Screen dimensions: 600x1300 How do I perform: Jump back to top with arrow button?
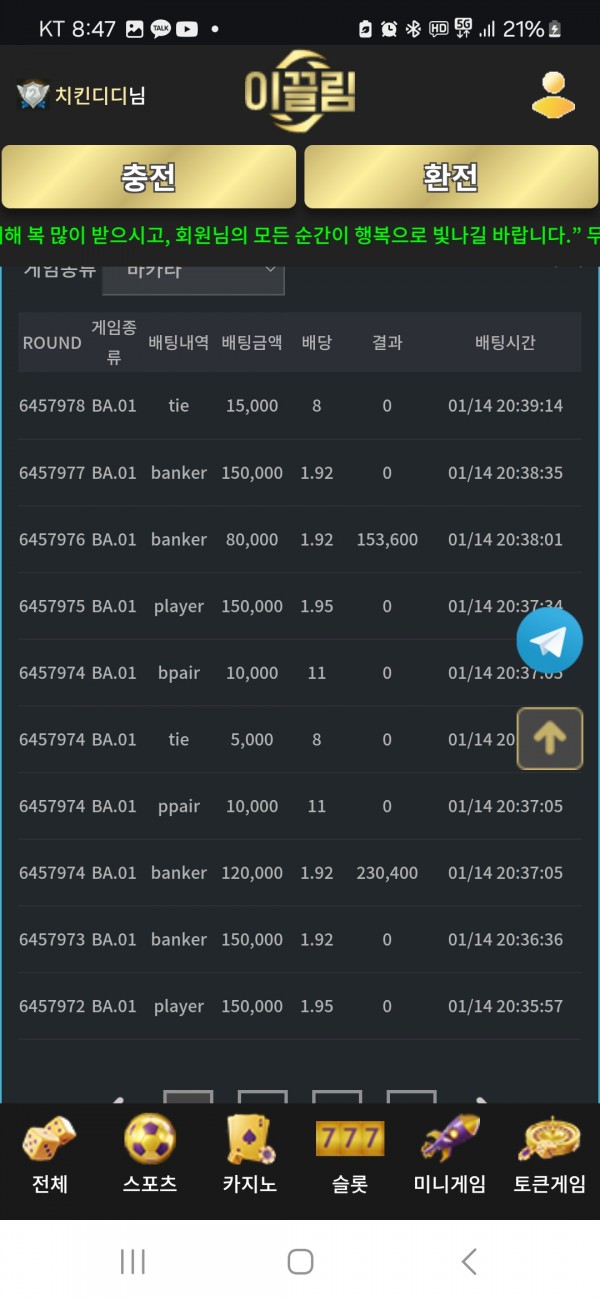click(549, 738)
